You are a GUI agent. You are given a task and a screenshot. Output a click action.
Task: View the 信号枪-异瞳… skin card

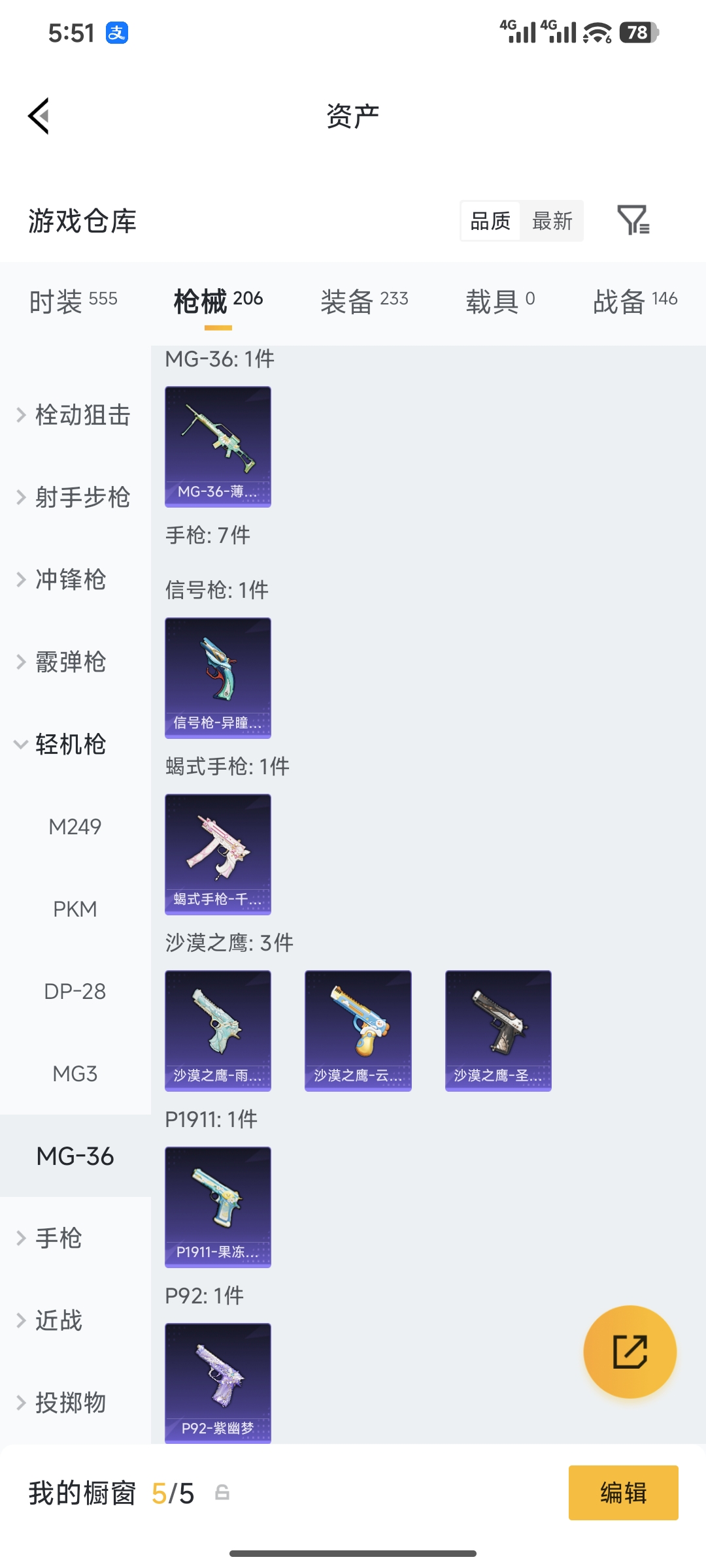point(218,678)
